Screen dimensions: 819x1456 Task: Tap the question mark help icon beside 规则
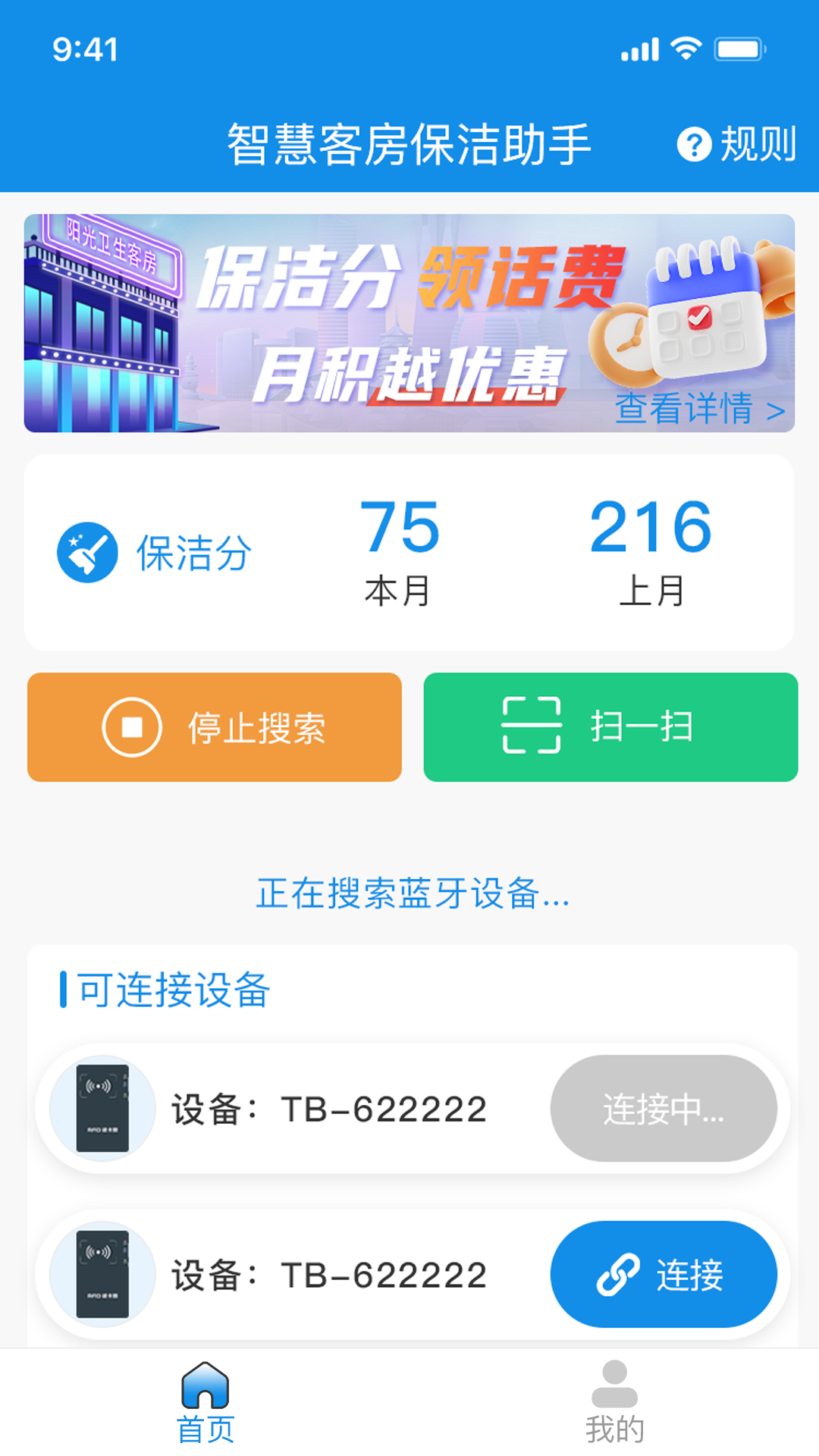pyautogui.click(x=695, y=144)
